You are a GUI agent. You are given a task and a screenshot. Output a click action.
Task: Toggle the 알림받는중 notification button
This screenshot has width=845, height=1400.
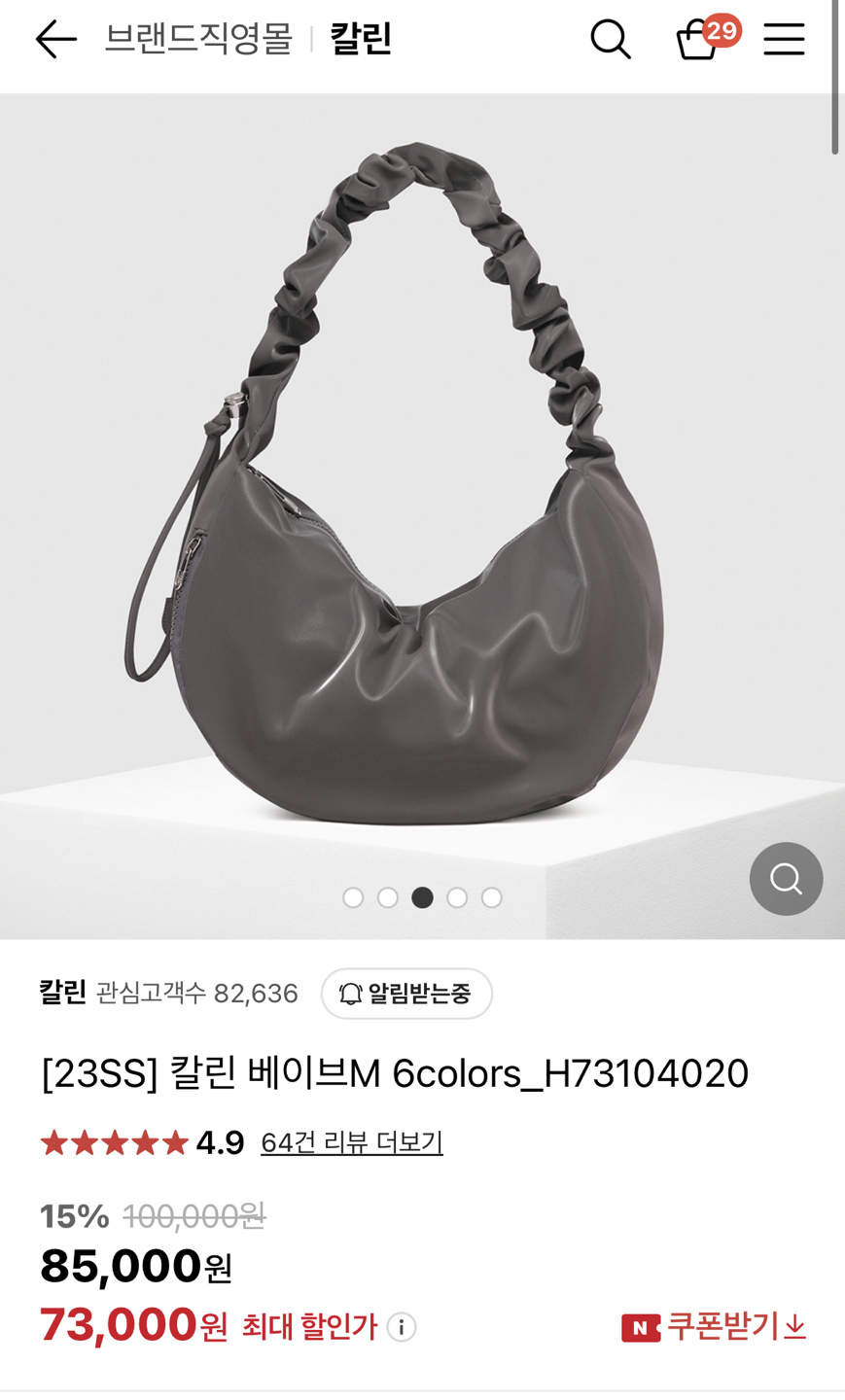click(406, 994)
